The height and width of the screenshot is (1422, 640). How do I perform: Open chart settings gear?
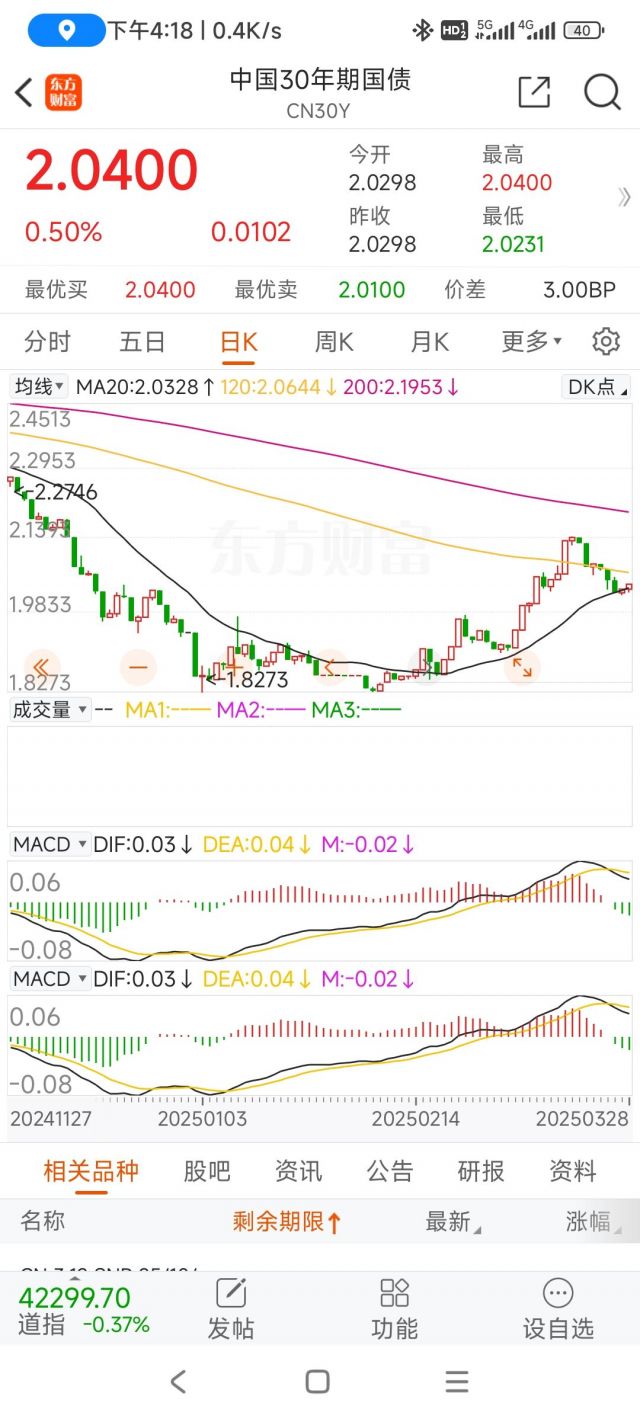[x=606, y=342]
